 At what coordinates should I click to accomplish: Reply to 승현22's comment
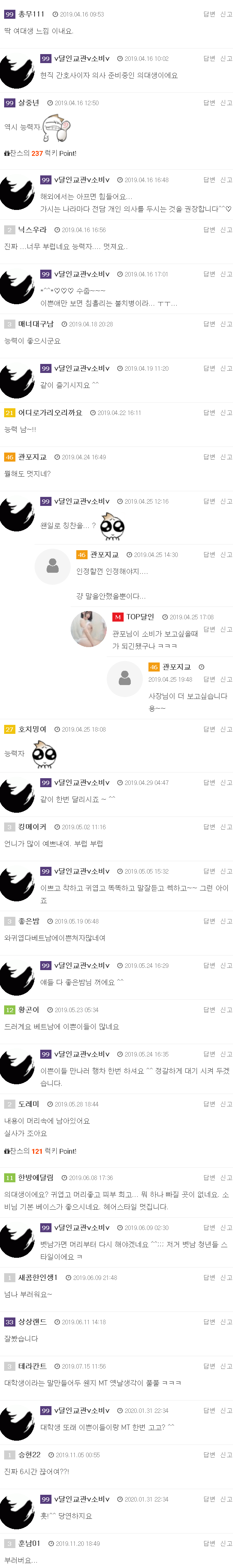(x=209, y=1454)
